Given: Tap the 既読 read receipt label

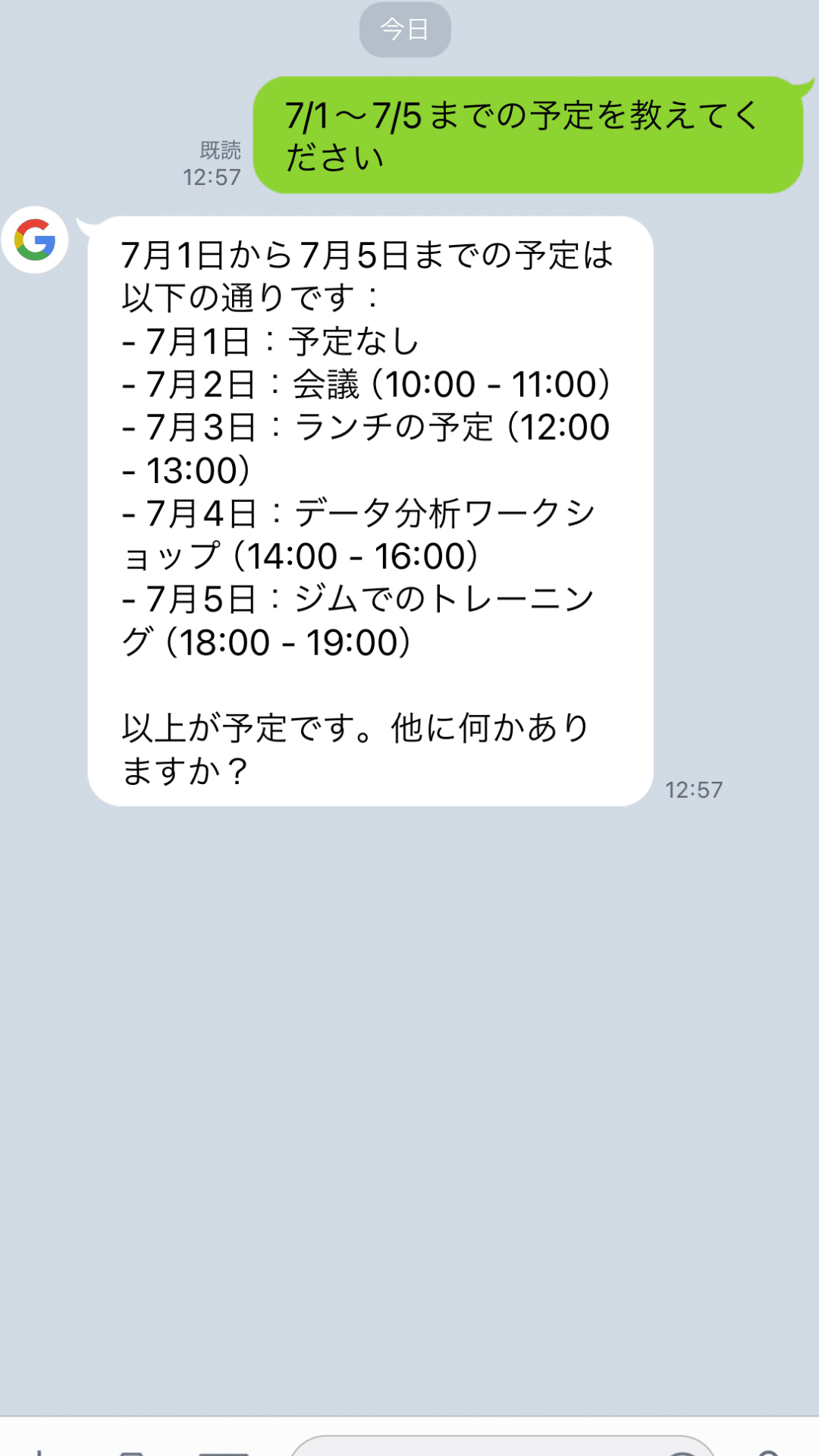Looking at the screenshot, I should point(220,150).
